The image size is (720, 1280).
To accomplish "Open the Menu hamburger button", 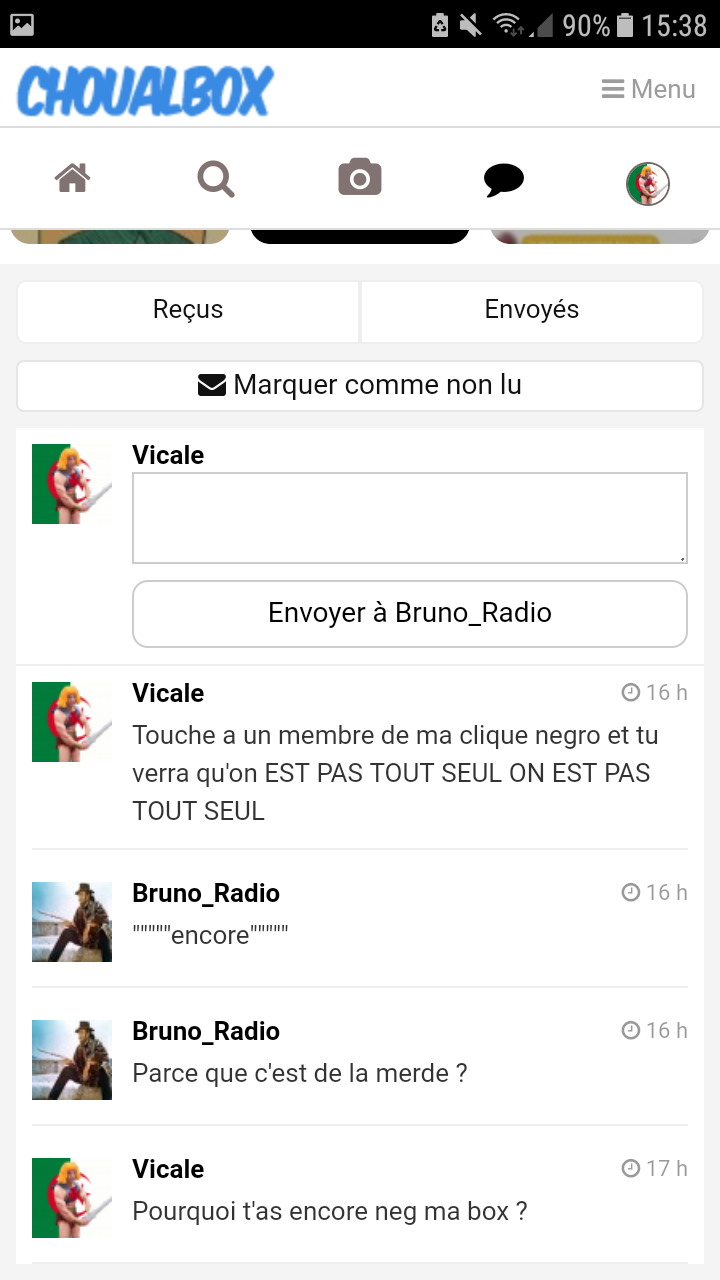I will pyautogui.click(x=648, y=89).
